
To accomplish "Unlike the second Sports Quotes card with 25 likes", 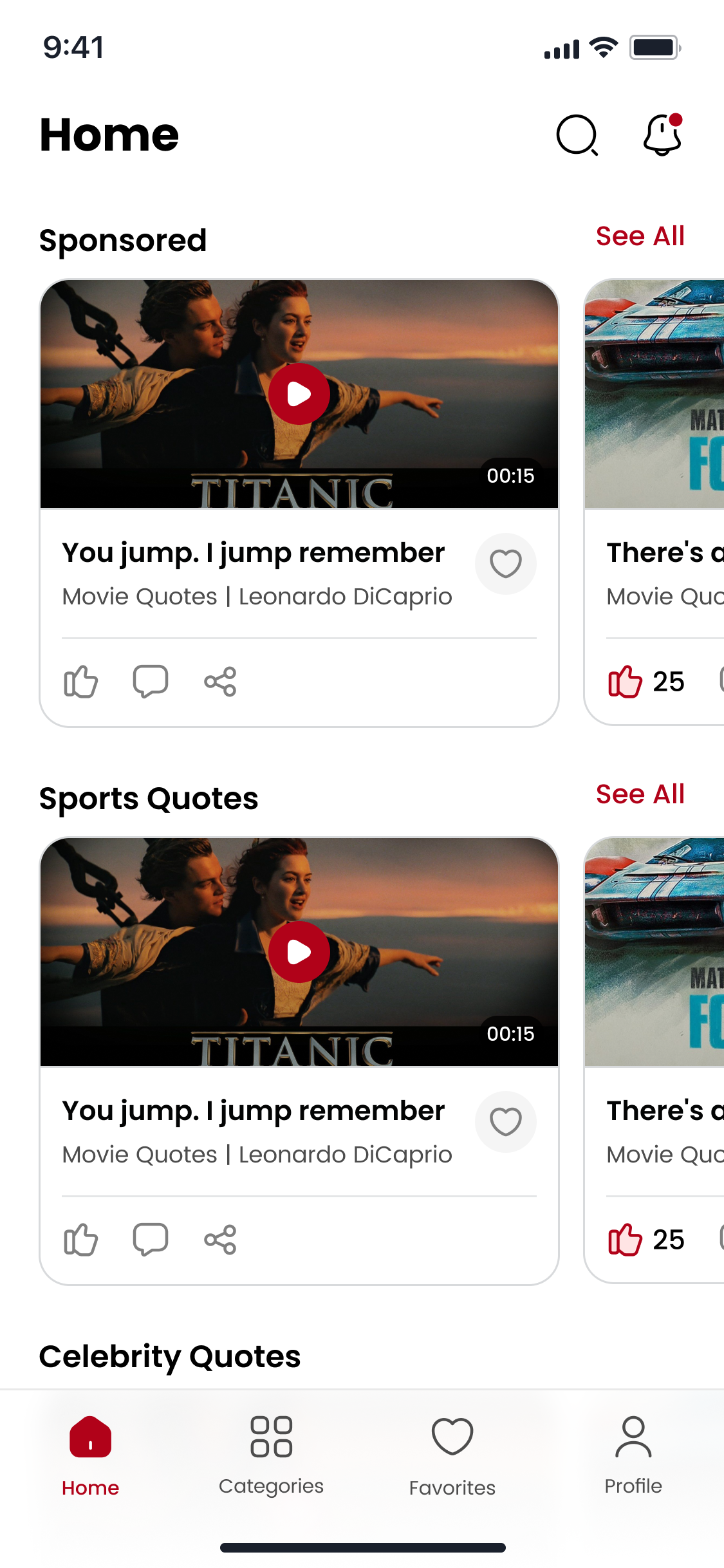I will (625, 1240).
